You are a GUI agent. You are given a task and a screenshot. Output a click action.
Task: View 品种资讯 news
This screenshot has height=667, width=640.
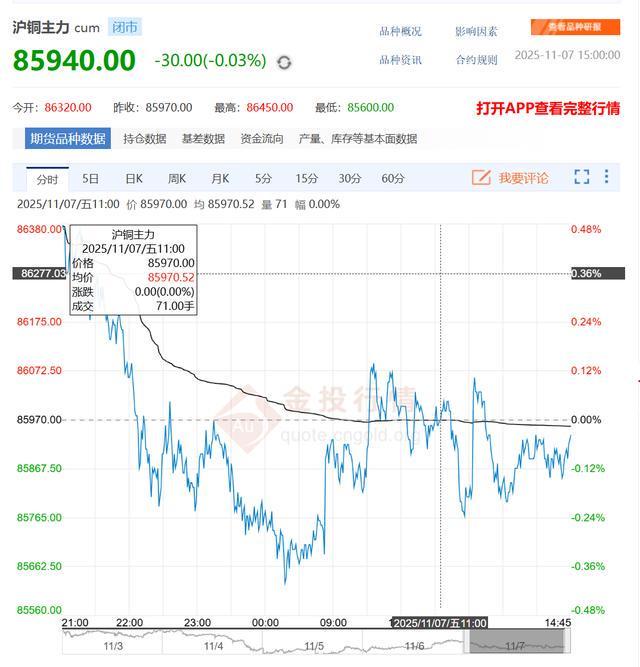click(x=400, y=60)
